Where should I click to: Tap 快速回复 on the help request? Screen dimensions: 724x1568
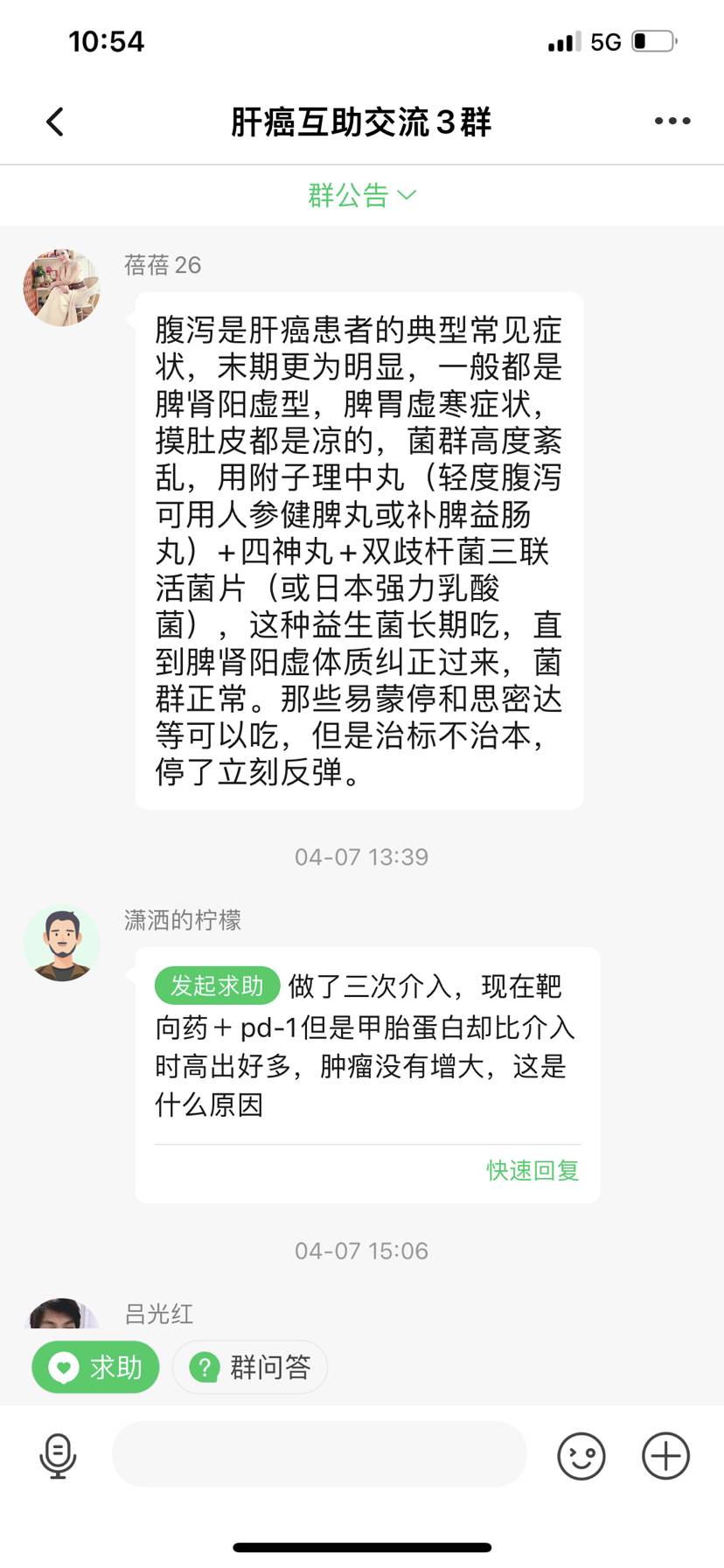[x=533, y=1170]
